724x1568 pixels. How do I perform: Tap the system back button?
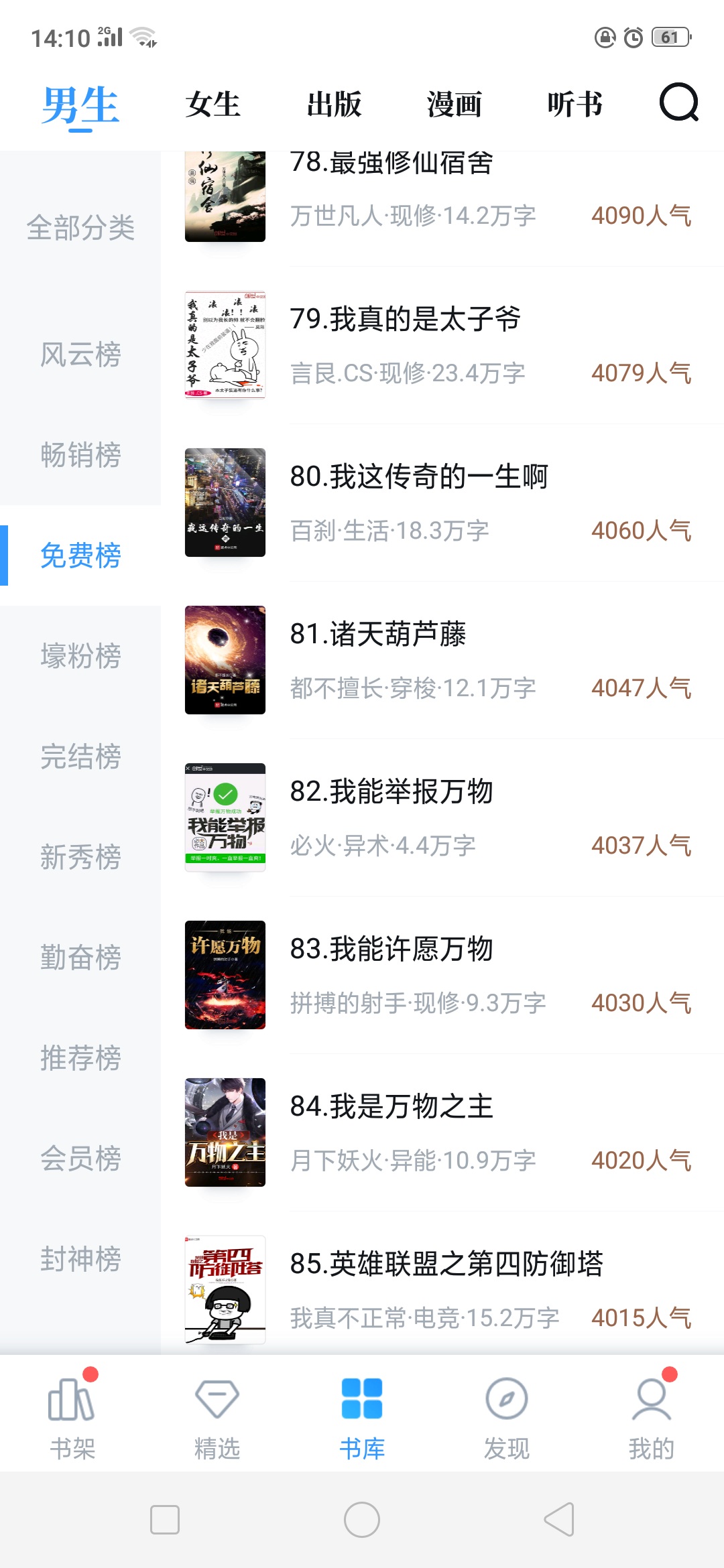tap(559, 1519)
